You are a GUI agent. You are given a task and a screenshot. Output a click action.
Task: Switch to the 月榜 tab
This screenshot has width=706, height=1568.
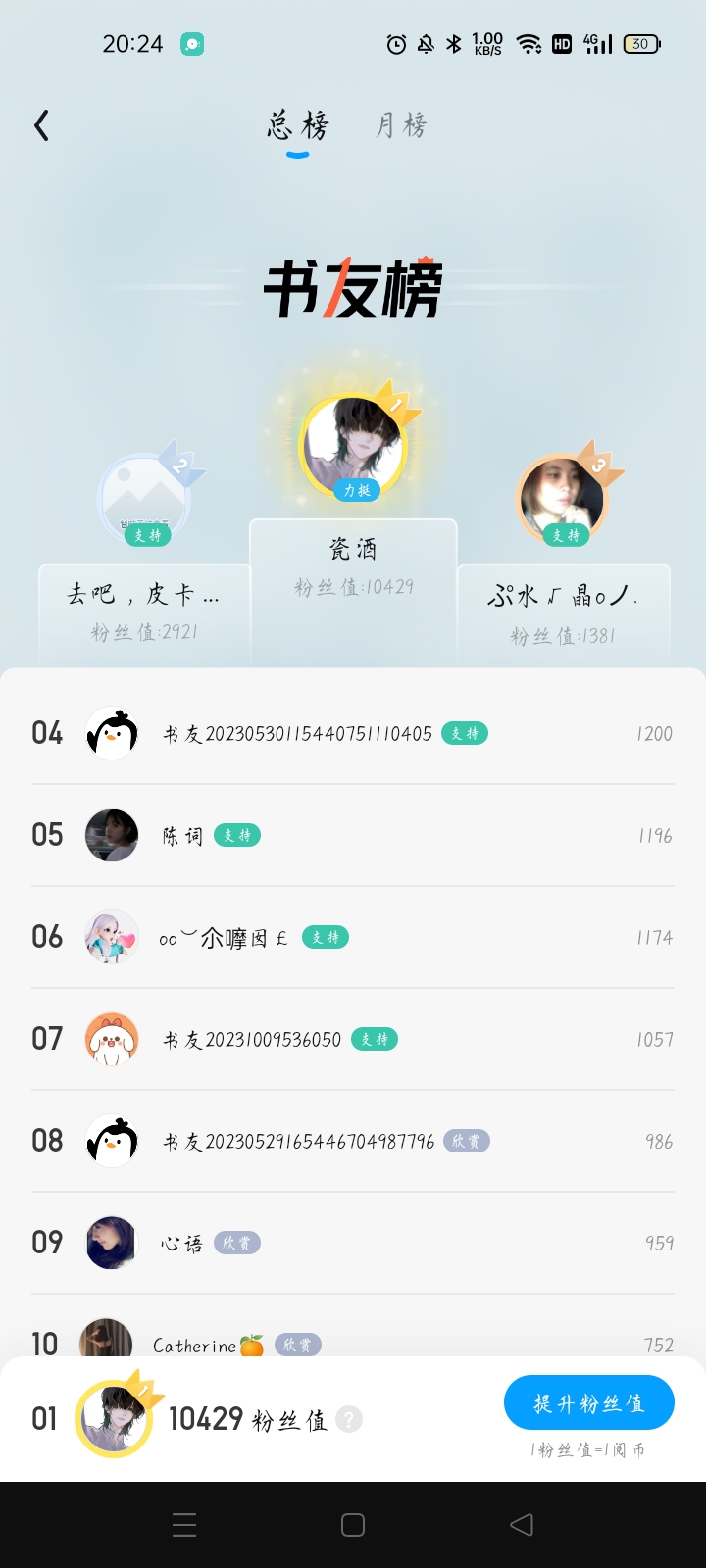tap(401, 125)
